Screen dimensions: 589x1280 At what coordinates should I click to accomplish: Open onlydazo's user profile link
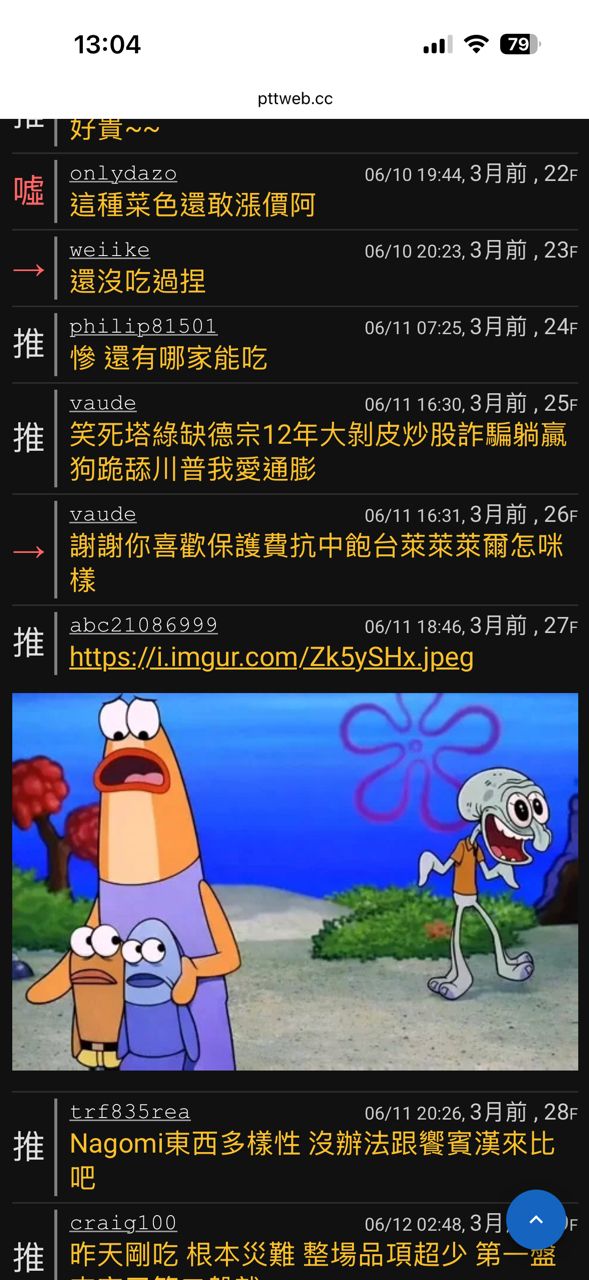coord(123,174)
